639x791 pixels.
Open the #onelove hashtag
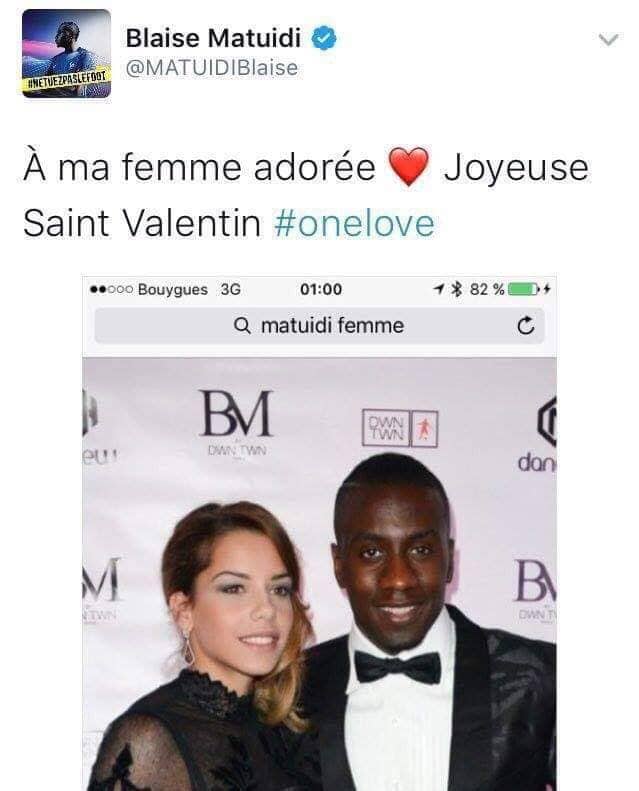pyautogui.click(x=354, y=221)
